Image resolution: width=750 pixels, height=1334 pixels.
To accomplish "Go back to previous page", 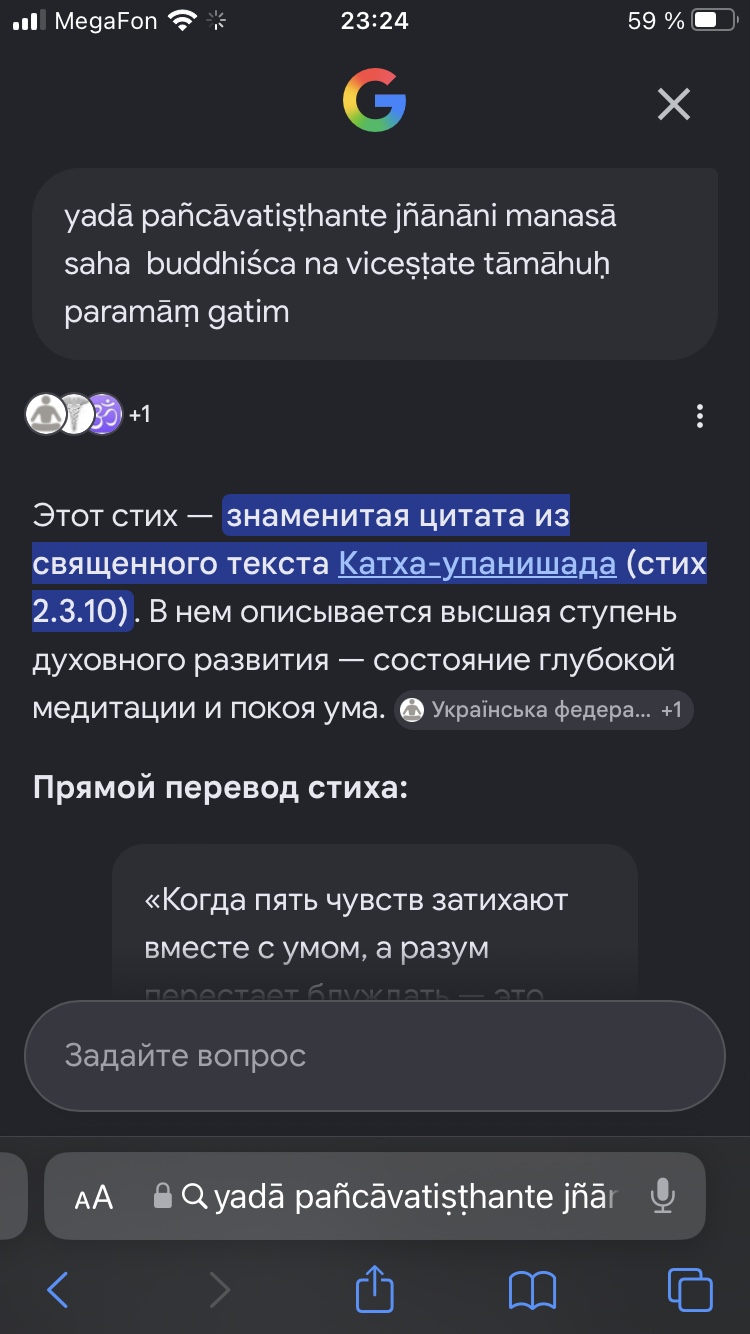I will click(58, 1290).
